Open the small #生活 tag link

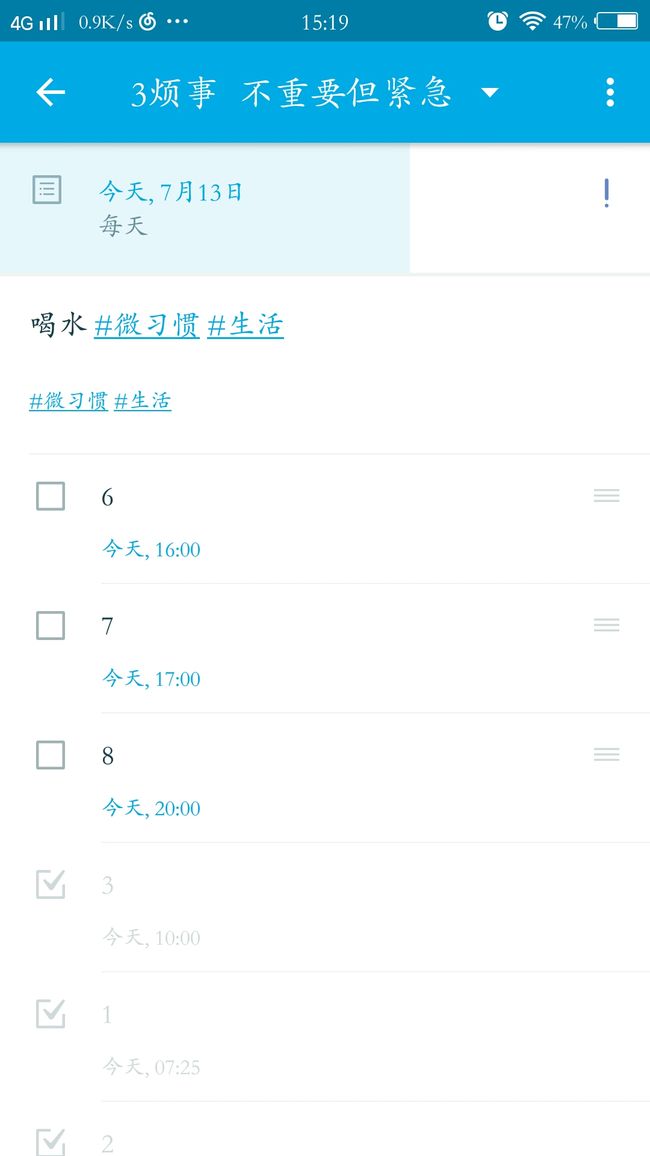tap(143, 402)
